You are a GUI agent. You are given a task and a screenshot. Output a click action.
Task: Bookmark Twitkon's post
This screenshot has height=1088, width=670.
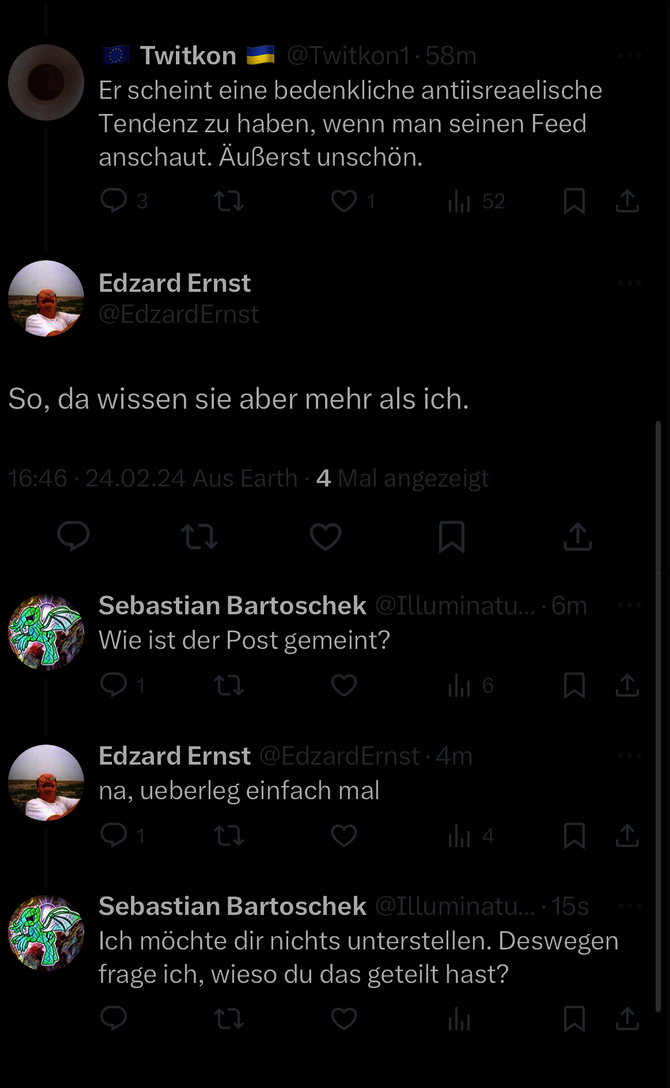click(574, 201)
